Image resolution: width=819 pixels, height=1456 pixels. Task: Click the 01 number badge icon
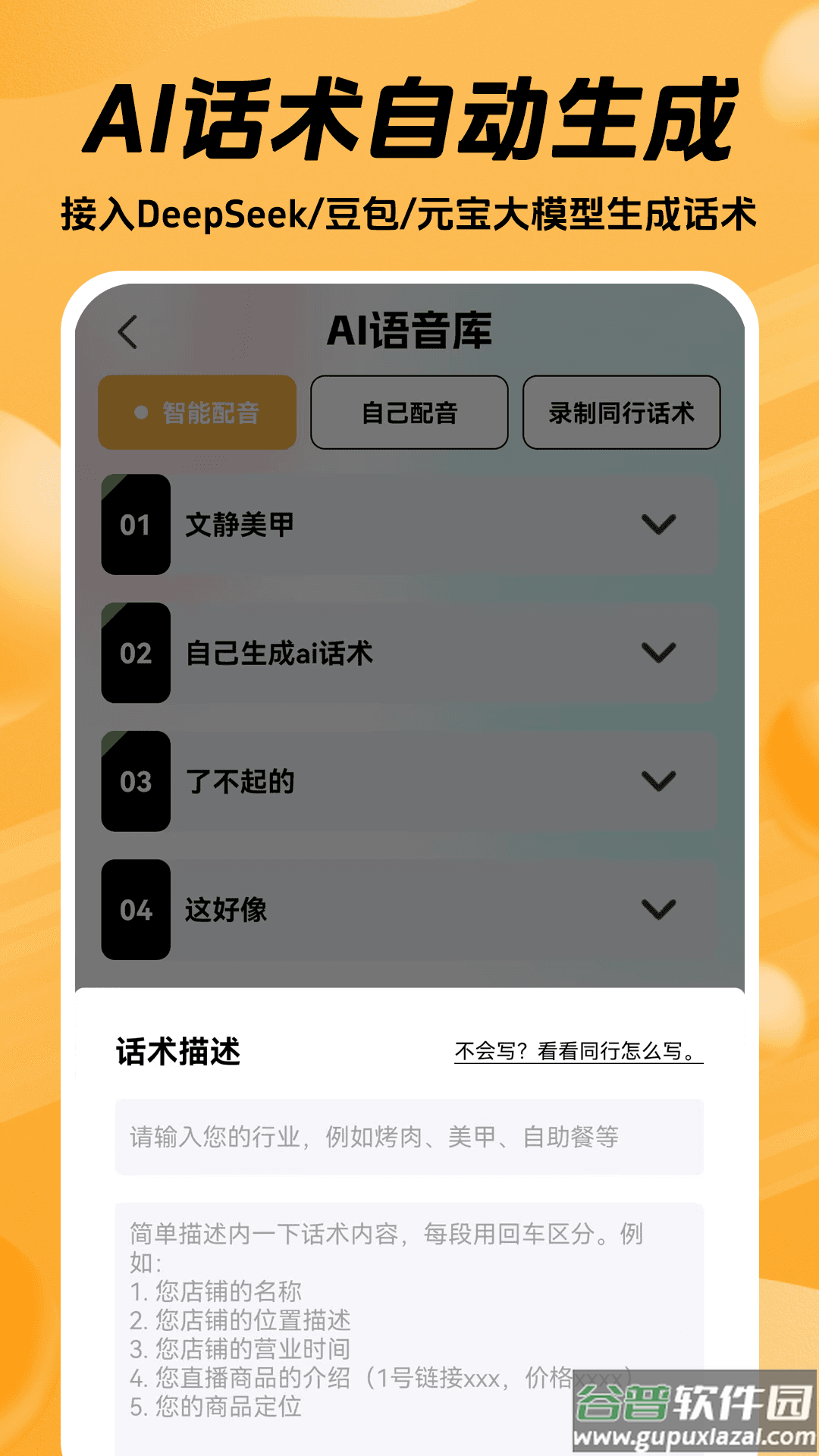[x=135, y=523]
